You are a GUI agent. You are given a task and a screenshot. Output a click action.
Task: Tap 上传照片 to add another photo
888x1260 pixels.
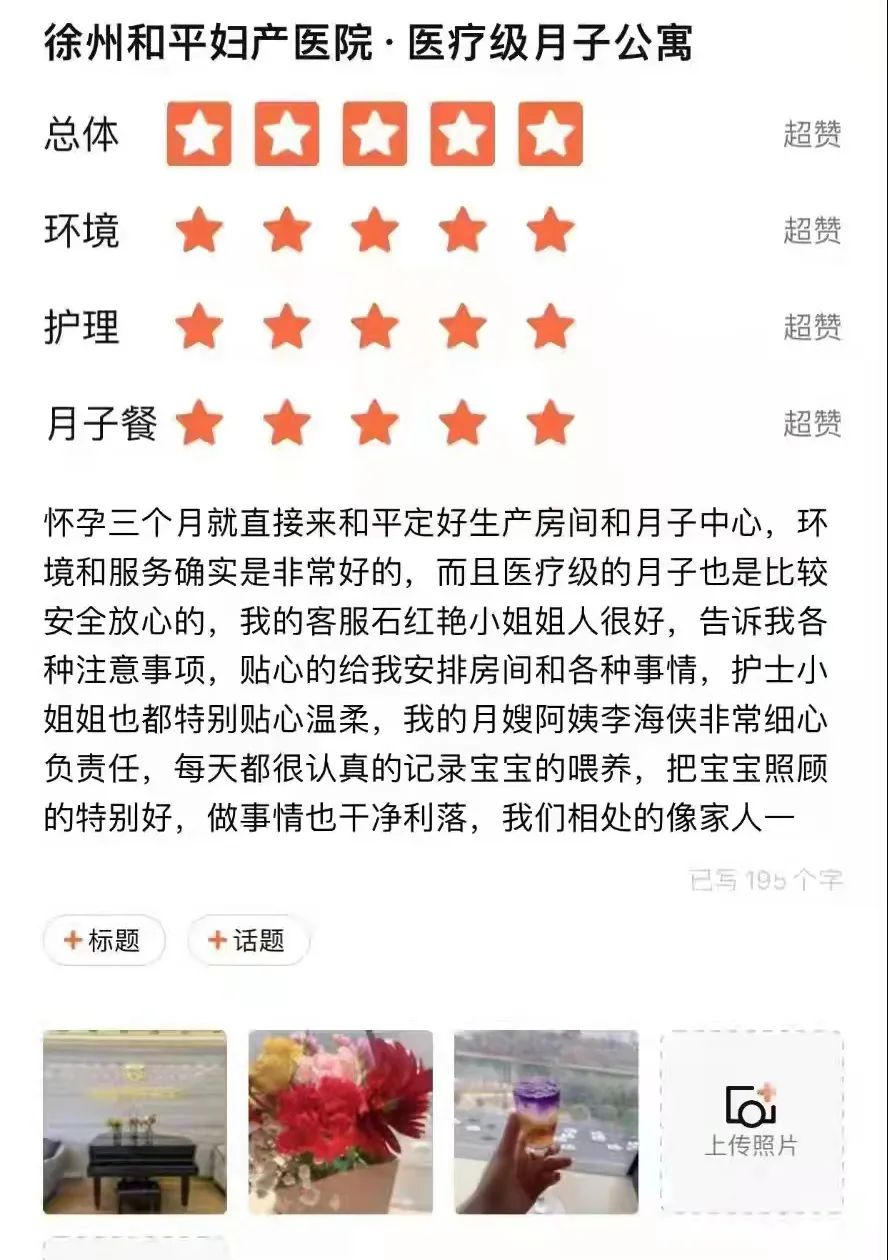[752, 1121]
